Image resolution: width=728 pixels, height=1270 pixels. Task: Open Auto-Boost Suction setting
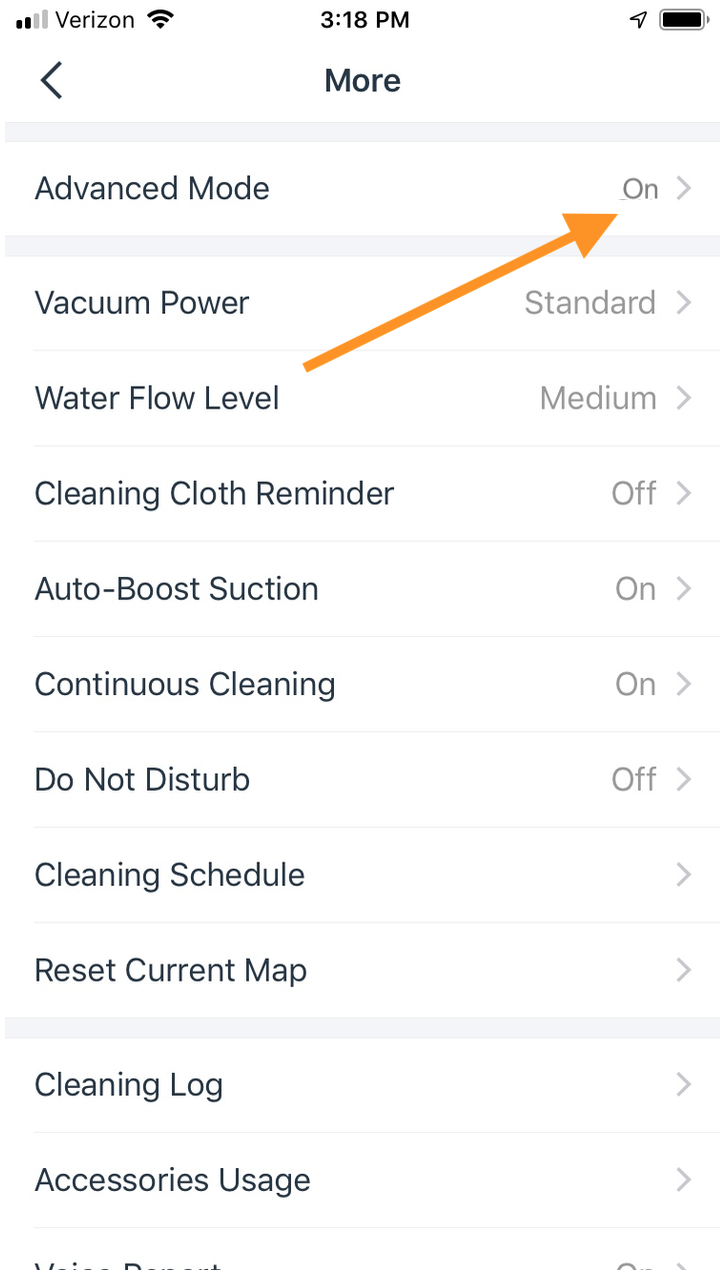click(362, 589)
